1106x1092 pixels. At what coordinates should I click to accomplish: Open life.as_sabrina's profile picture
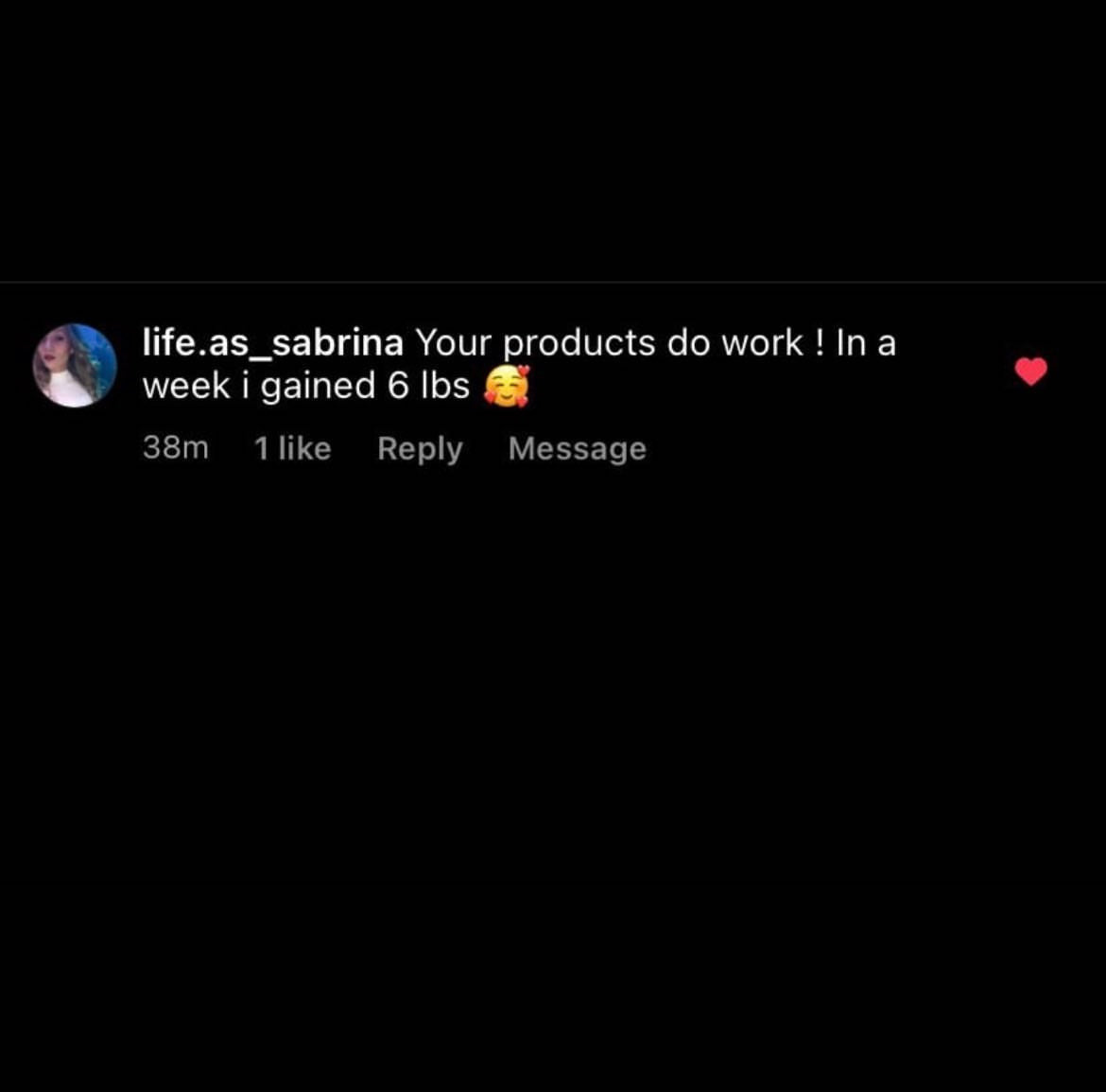click(x=75, y=366)
